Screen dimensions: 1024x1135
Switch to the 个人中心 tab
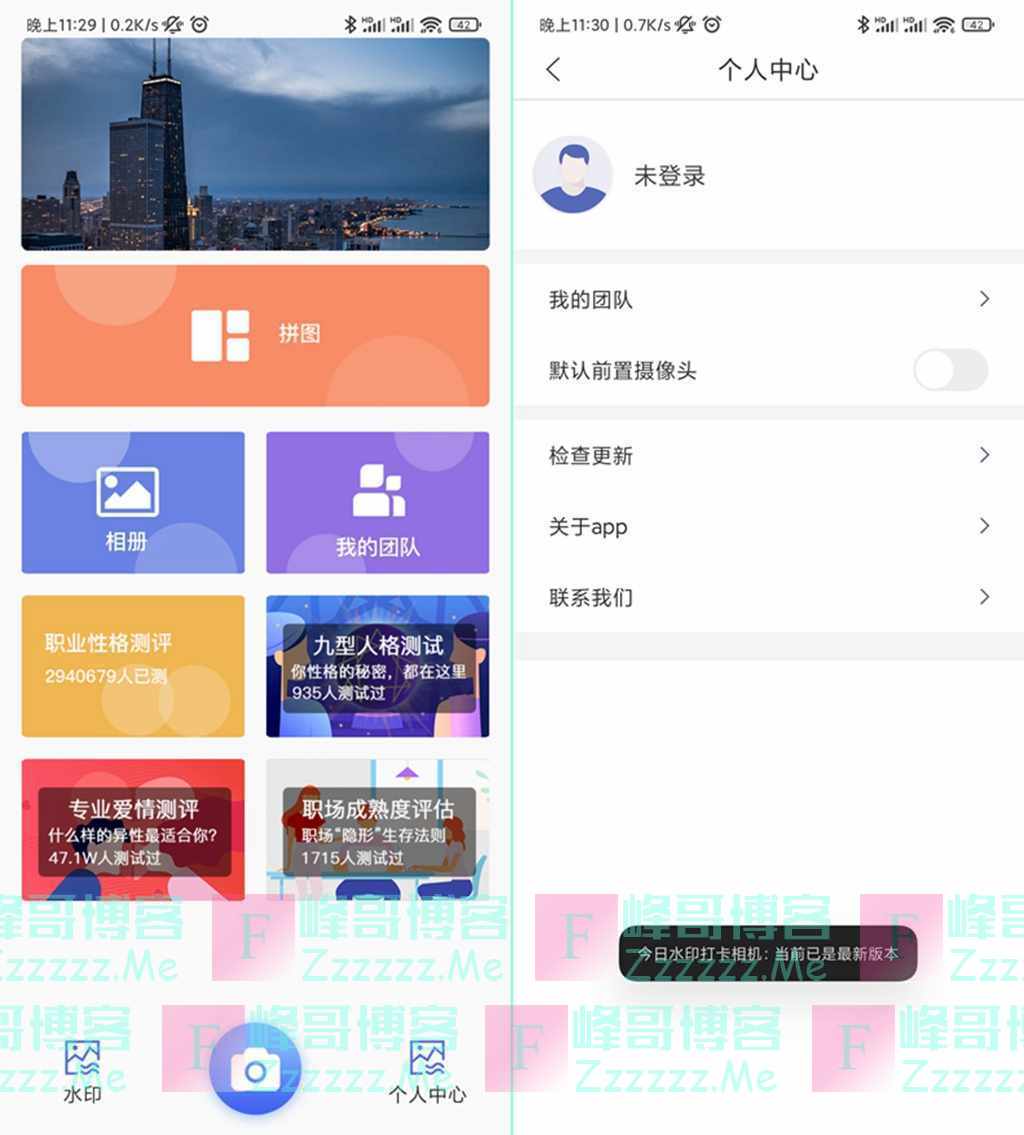pyautogui.click(x=427, y=1071)
